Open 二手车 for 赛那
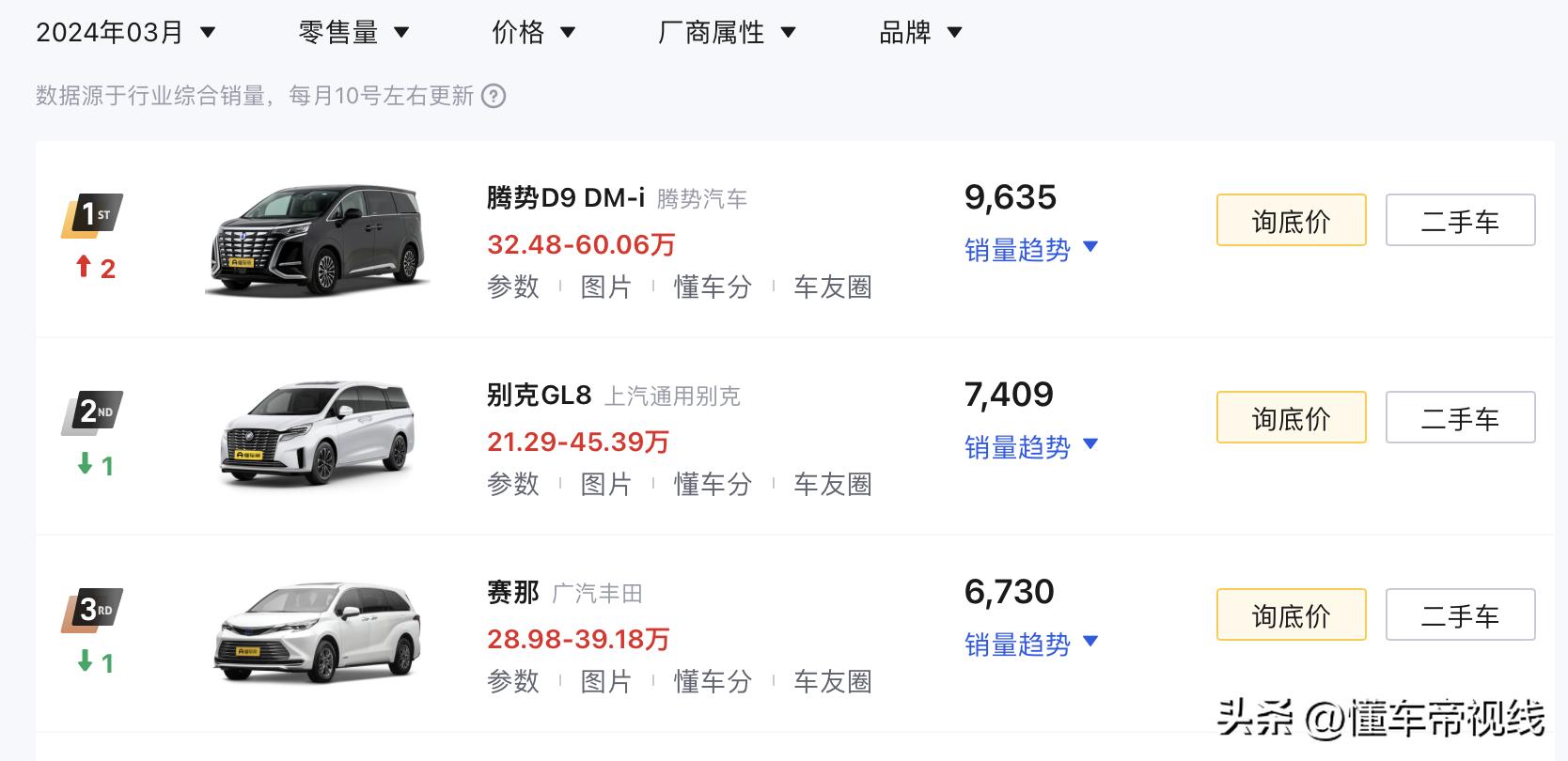1568x761 pixels. (x=1460, y=615)
